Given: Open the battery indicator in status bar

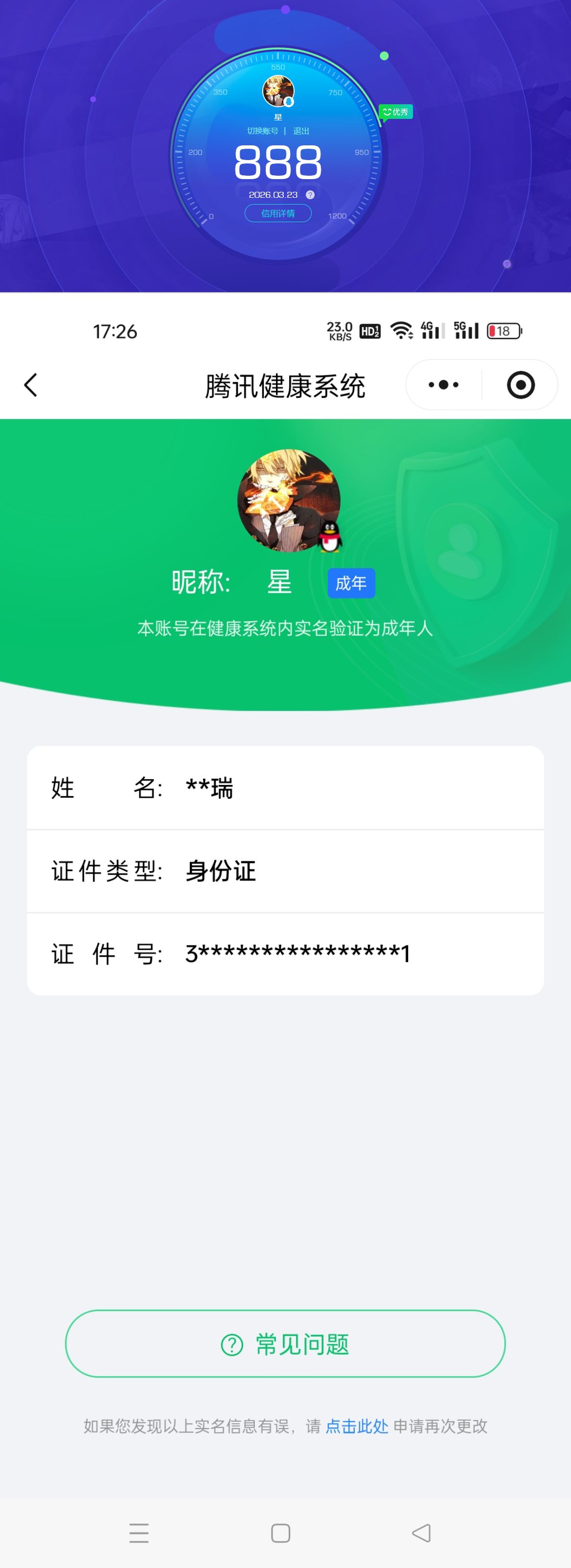Looking at the screenshot, I should click(504, 330).
